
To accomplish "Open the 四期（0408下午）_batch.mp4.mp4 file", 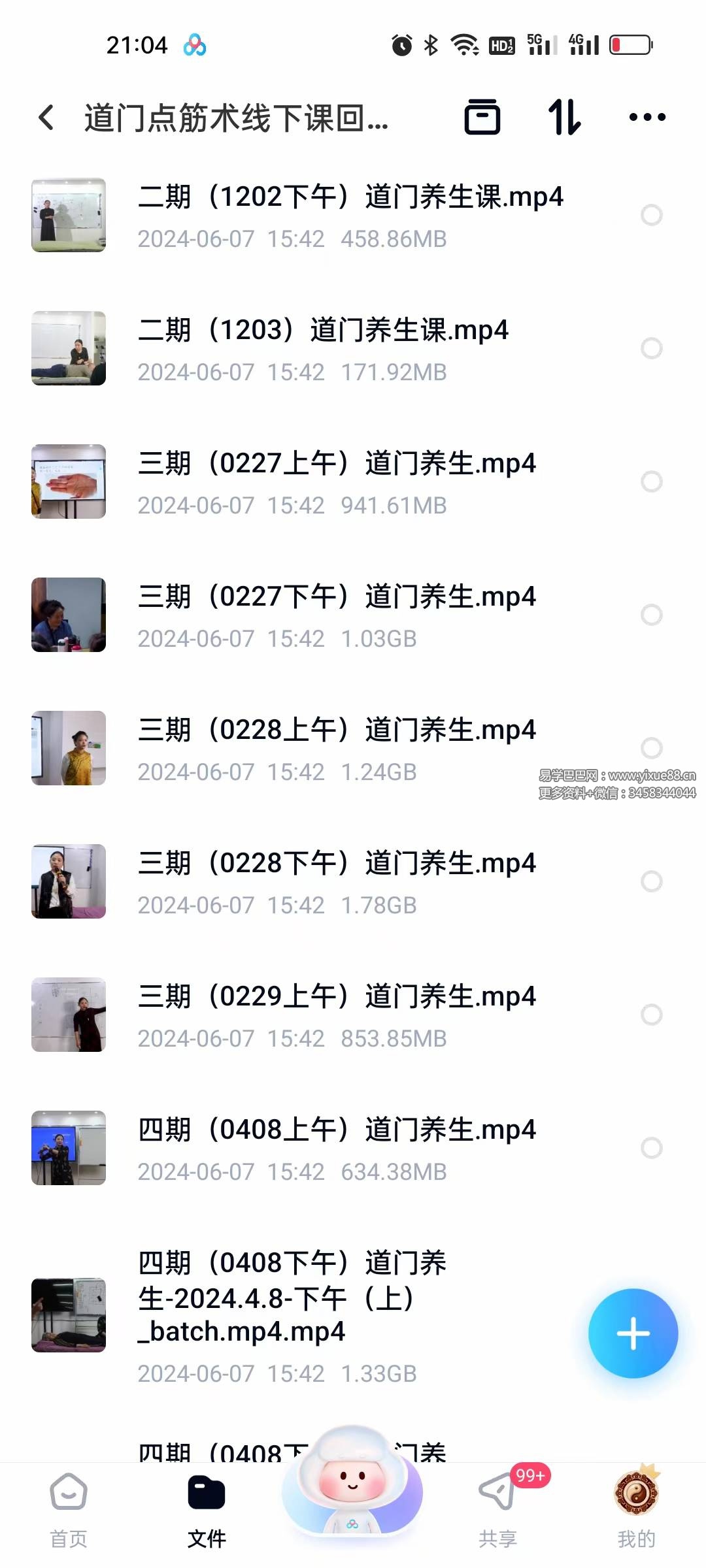I will click(x=291, y=1315).
